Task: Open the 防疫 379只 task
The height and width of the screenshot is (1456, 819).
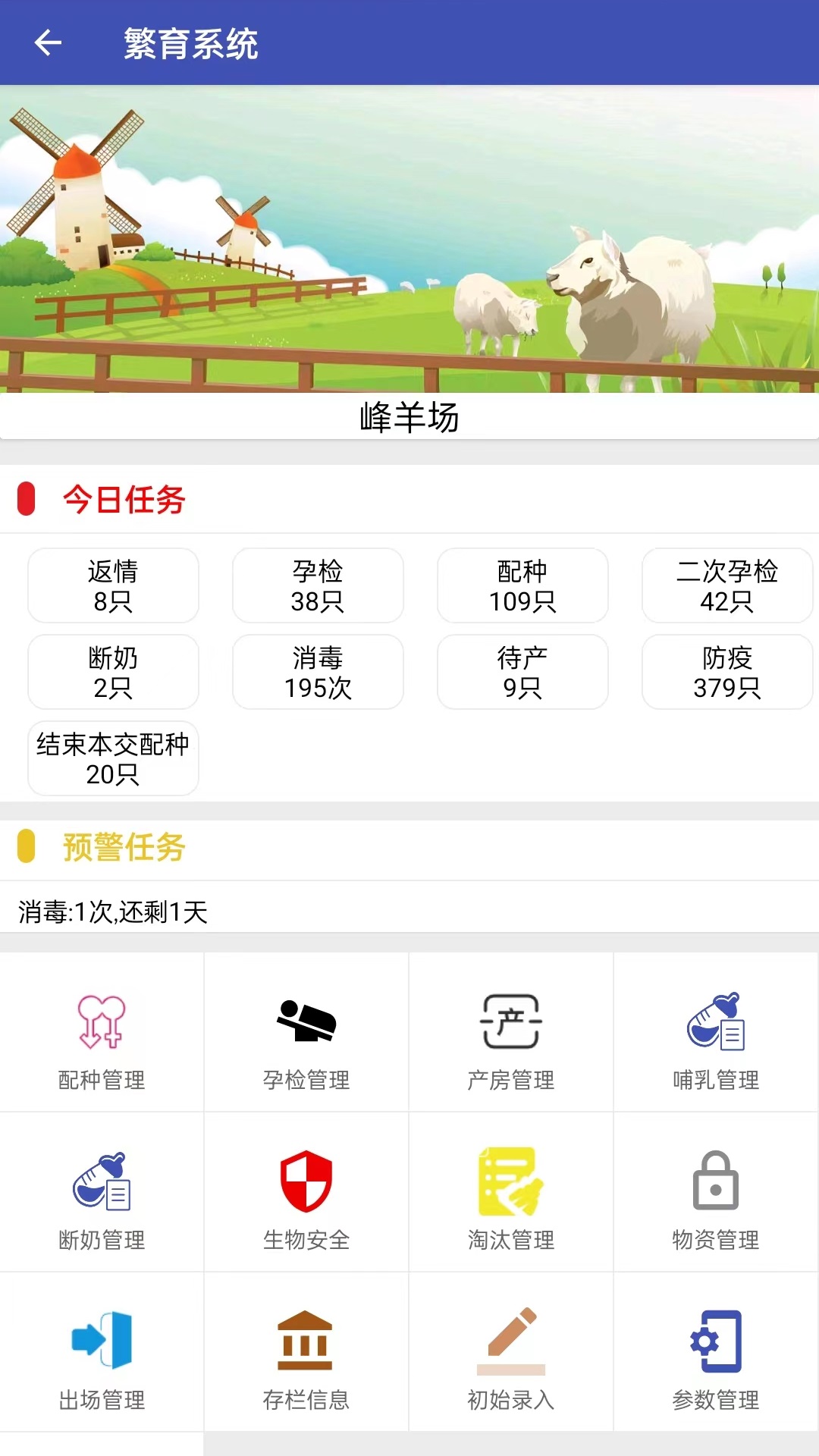Action: point(727,672)
